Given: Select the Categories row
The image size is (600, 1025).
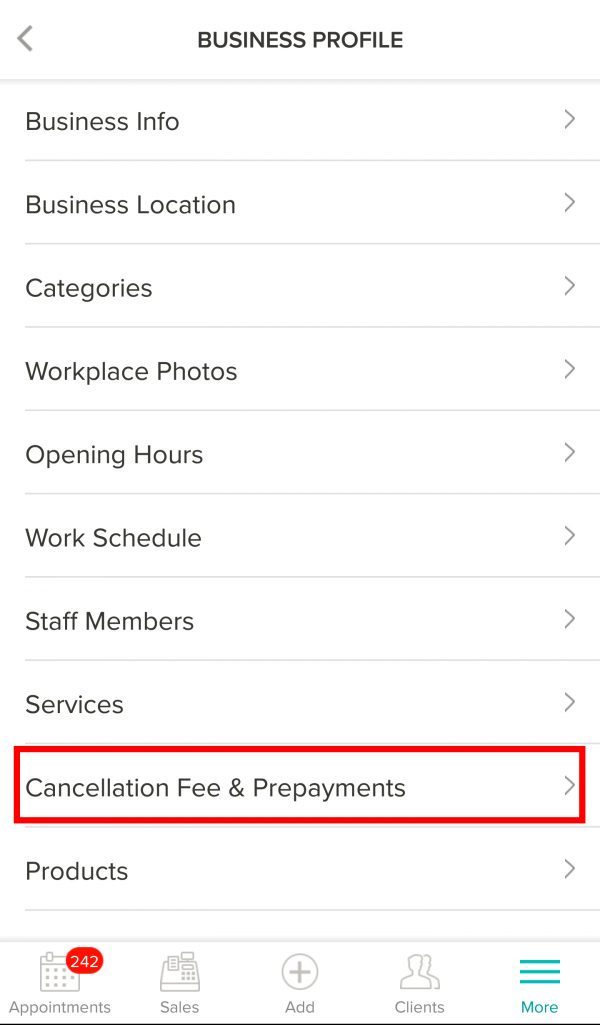Looking at the screenshot, I should point(300,286).
